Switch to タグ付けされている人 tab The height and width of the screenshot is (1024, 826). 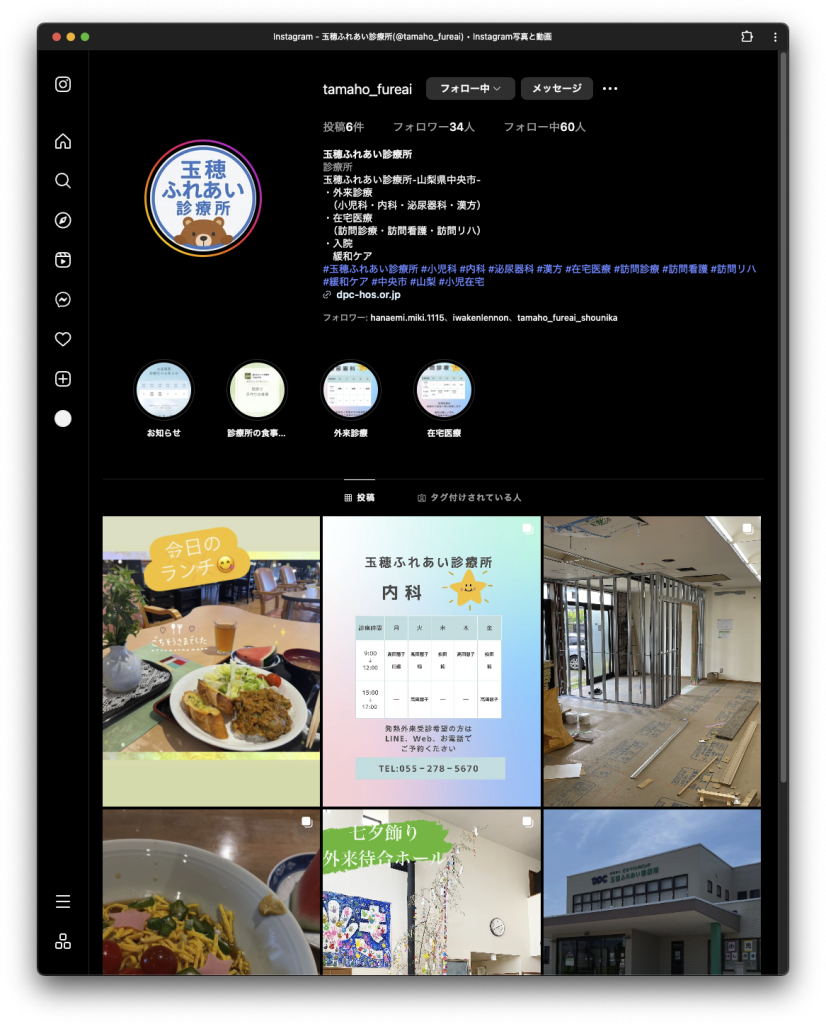(x=469, y=497)
